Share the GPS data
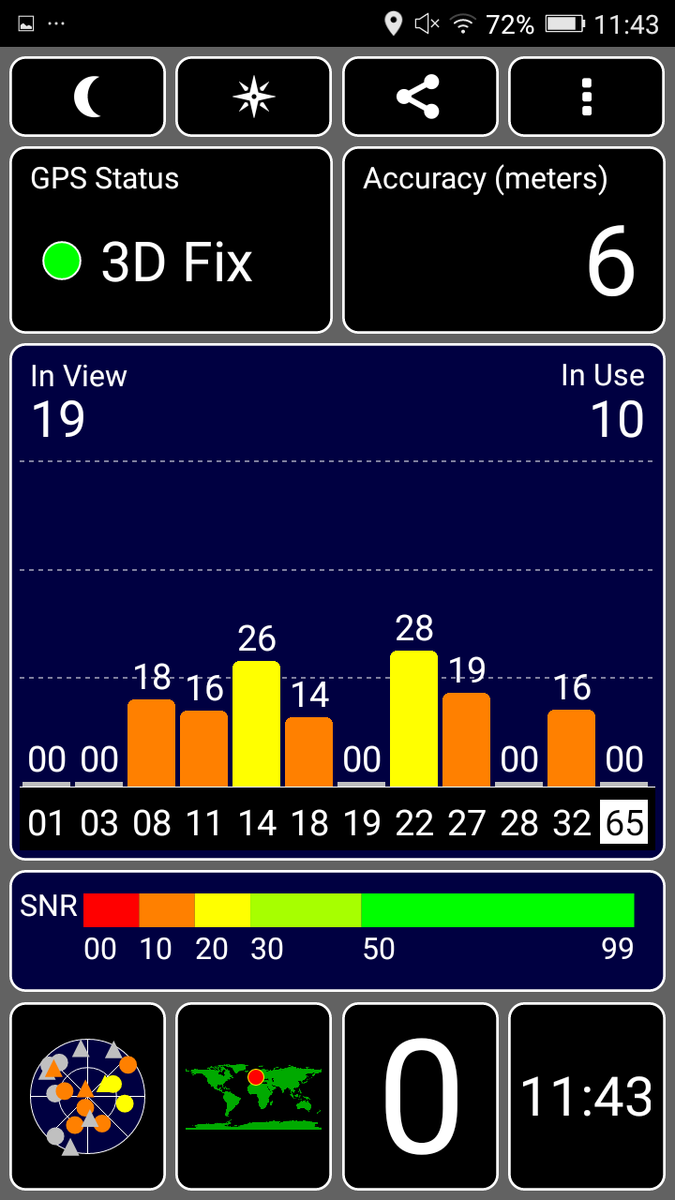Image resolution: width=675 pixels, height=1200 pixels. click(419, 97)
